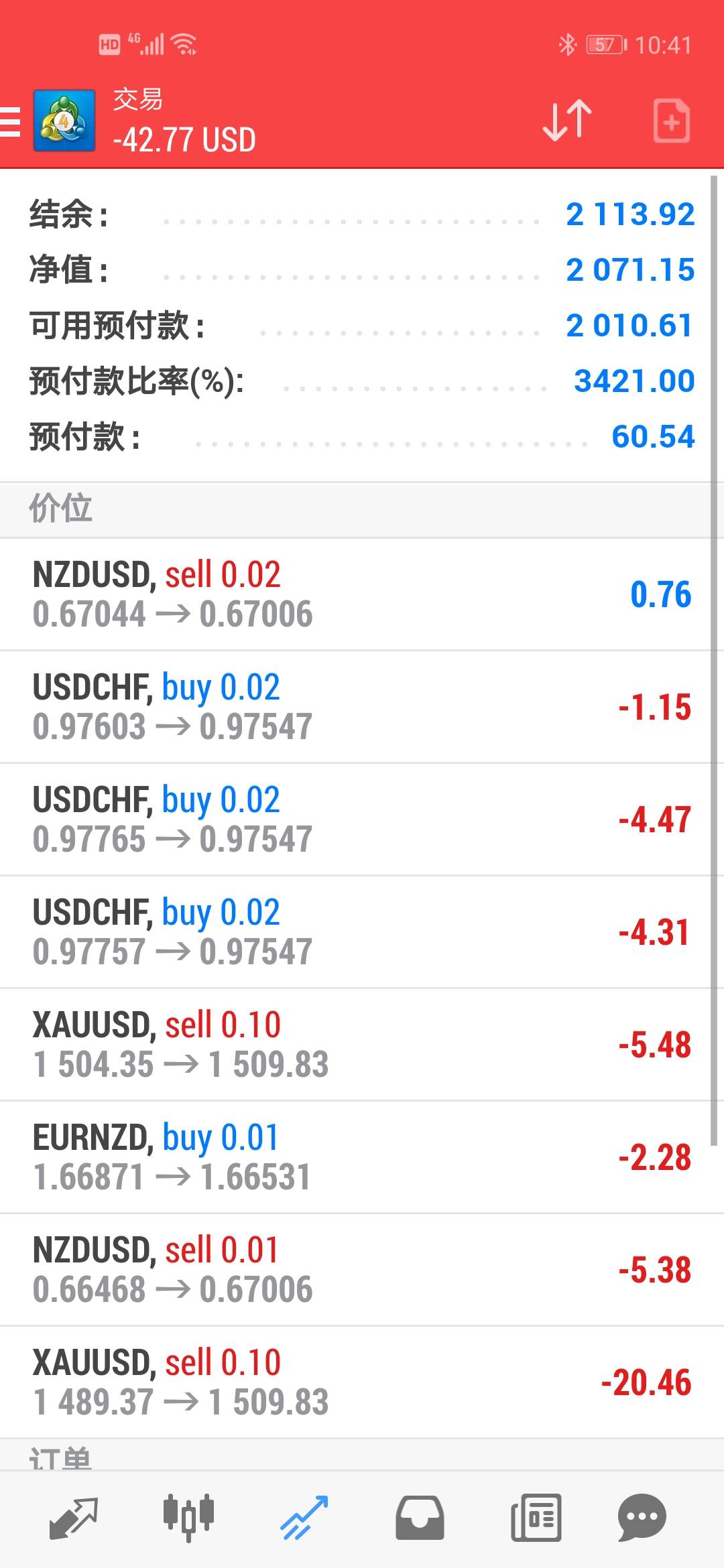Screen dimensions: 724x1568
Task: Open the NZDUSD sell 0.02 position
Action: tap(362, 594)
